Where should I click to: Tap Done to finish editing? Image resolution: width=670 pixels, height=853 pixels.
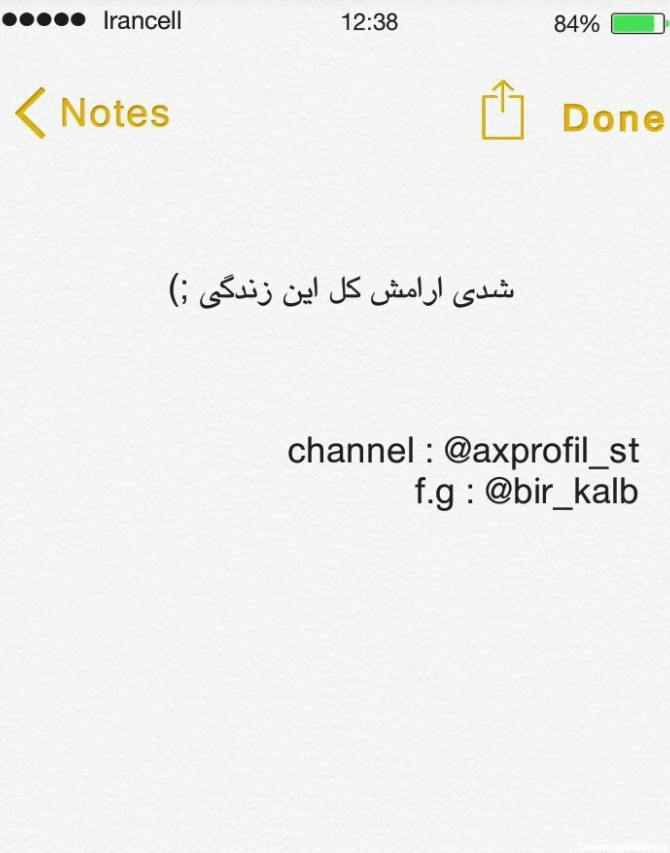coord(612,118)
